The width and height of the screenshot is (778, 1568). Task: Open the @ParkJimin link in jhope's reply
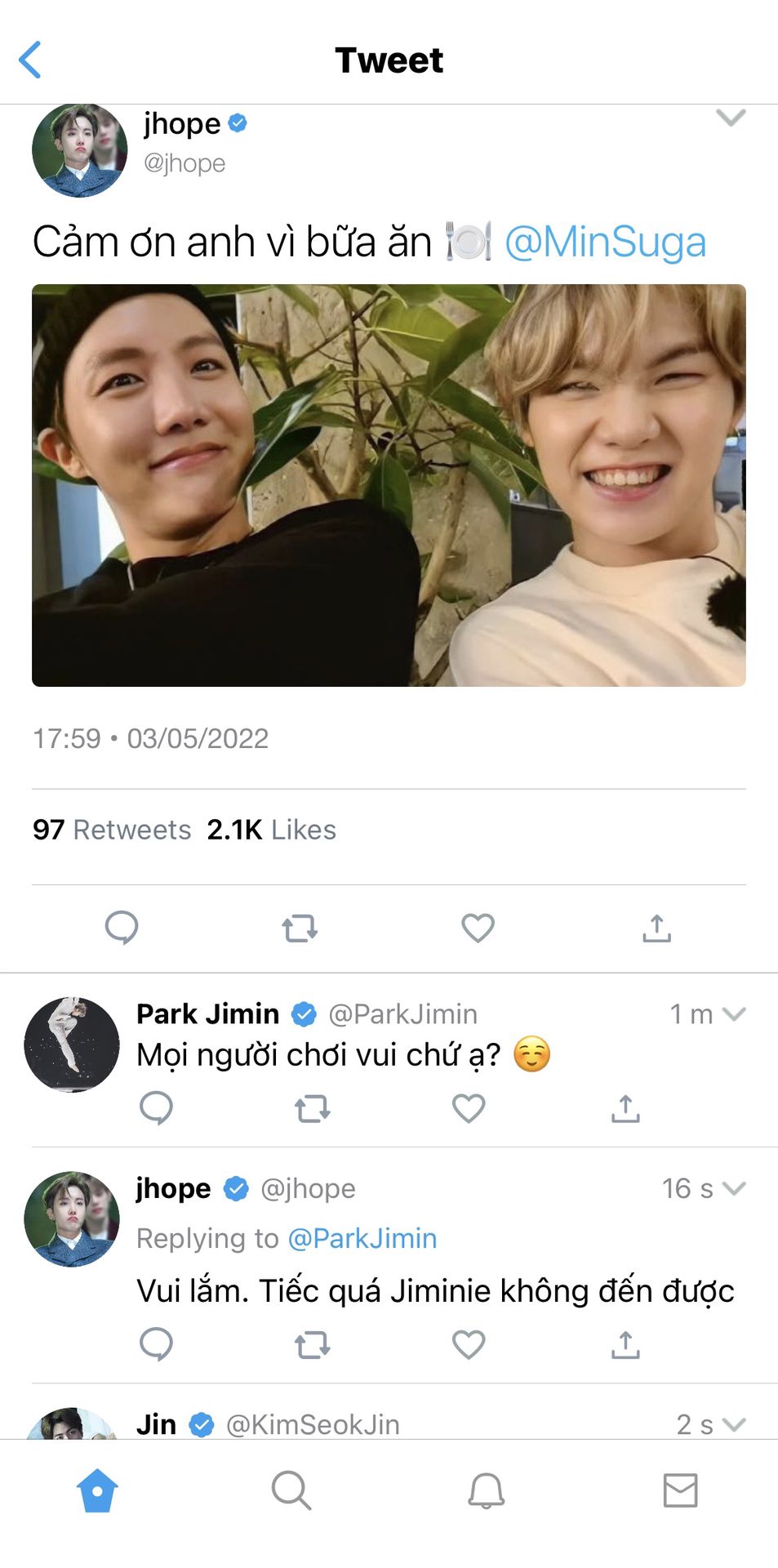click(362, 1238)
